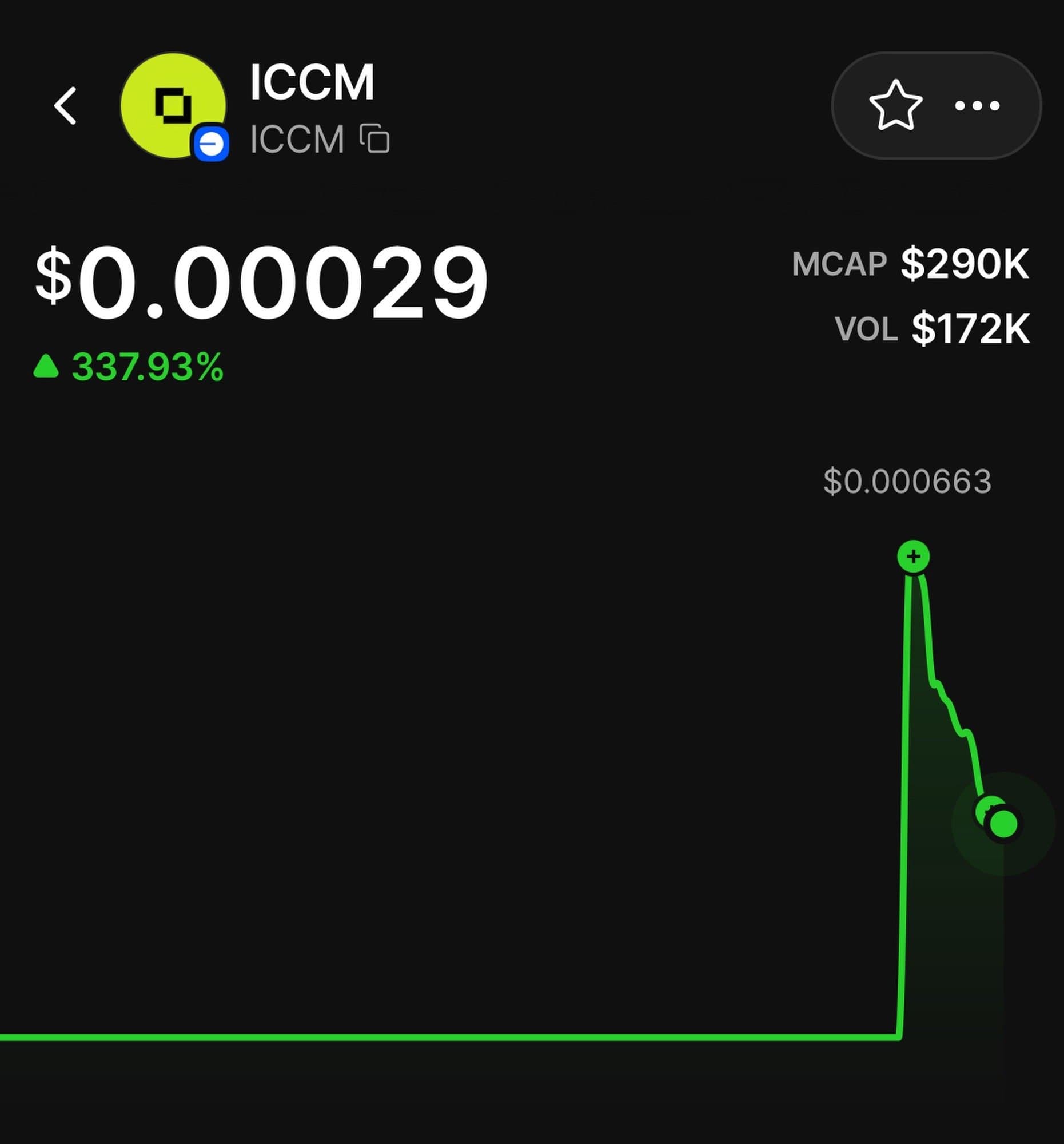The width and height of the screenshot is (1064, 1144).
Task: Copy the ICCM token address
Action: [x=374, y=138]
